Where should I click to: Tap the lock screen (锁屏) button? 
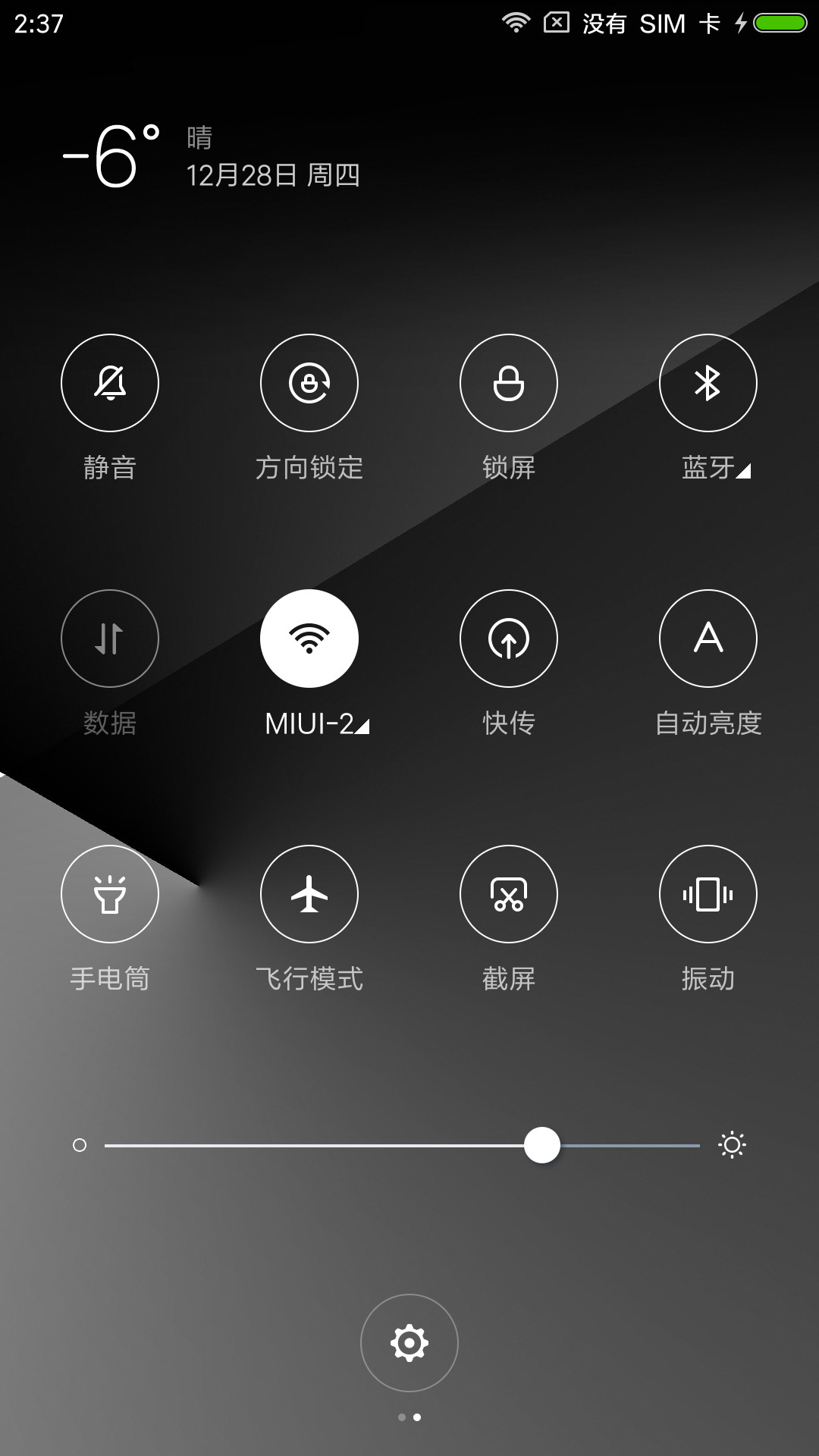click(509, 383)
